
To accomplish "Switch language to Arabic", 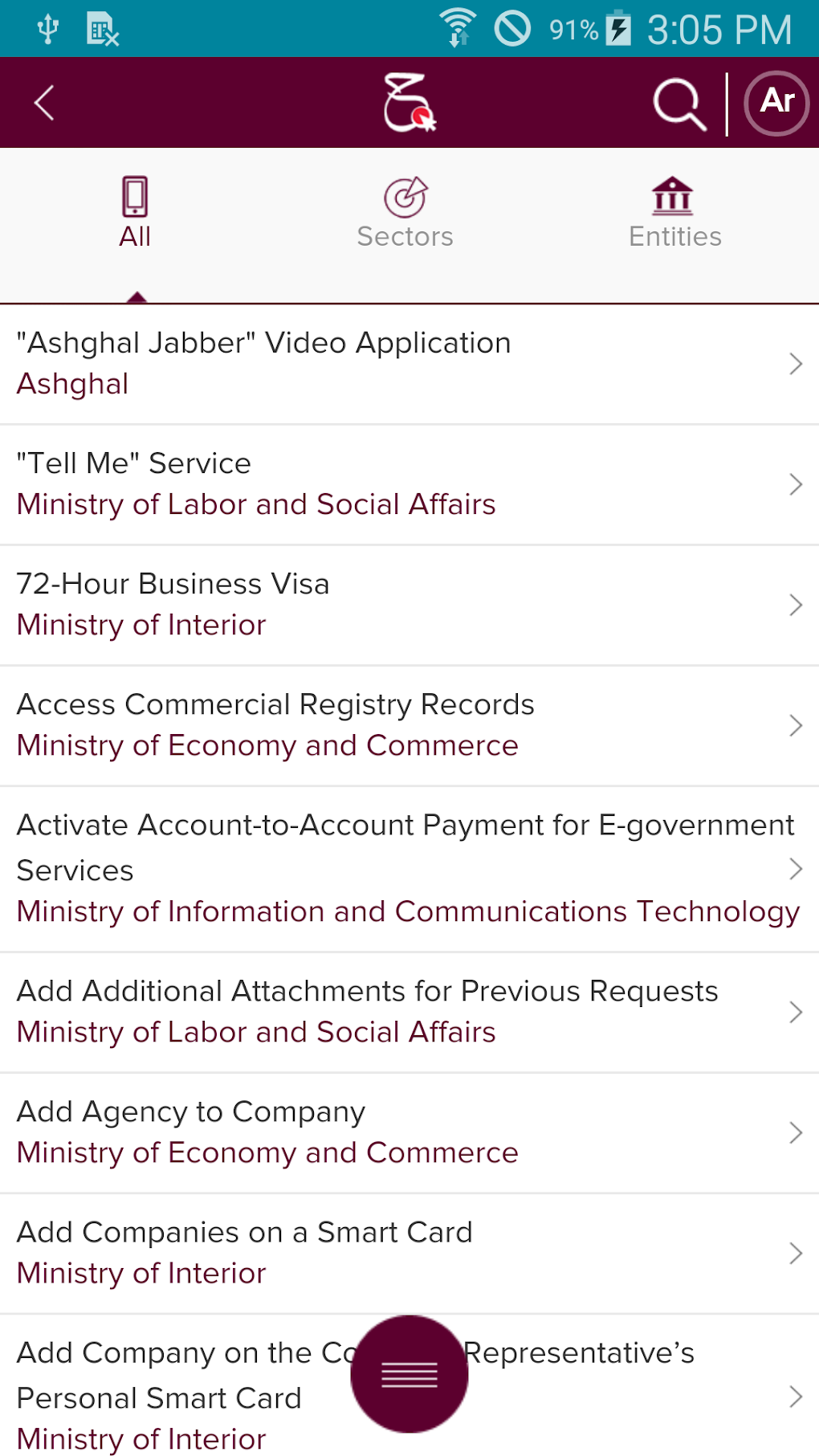I will 776,103.
